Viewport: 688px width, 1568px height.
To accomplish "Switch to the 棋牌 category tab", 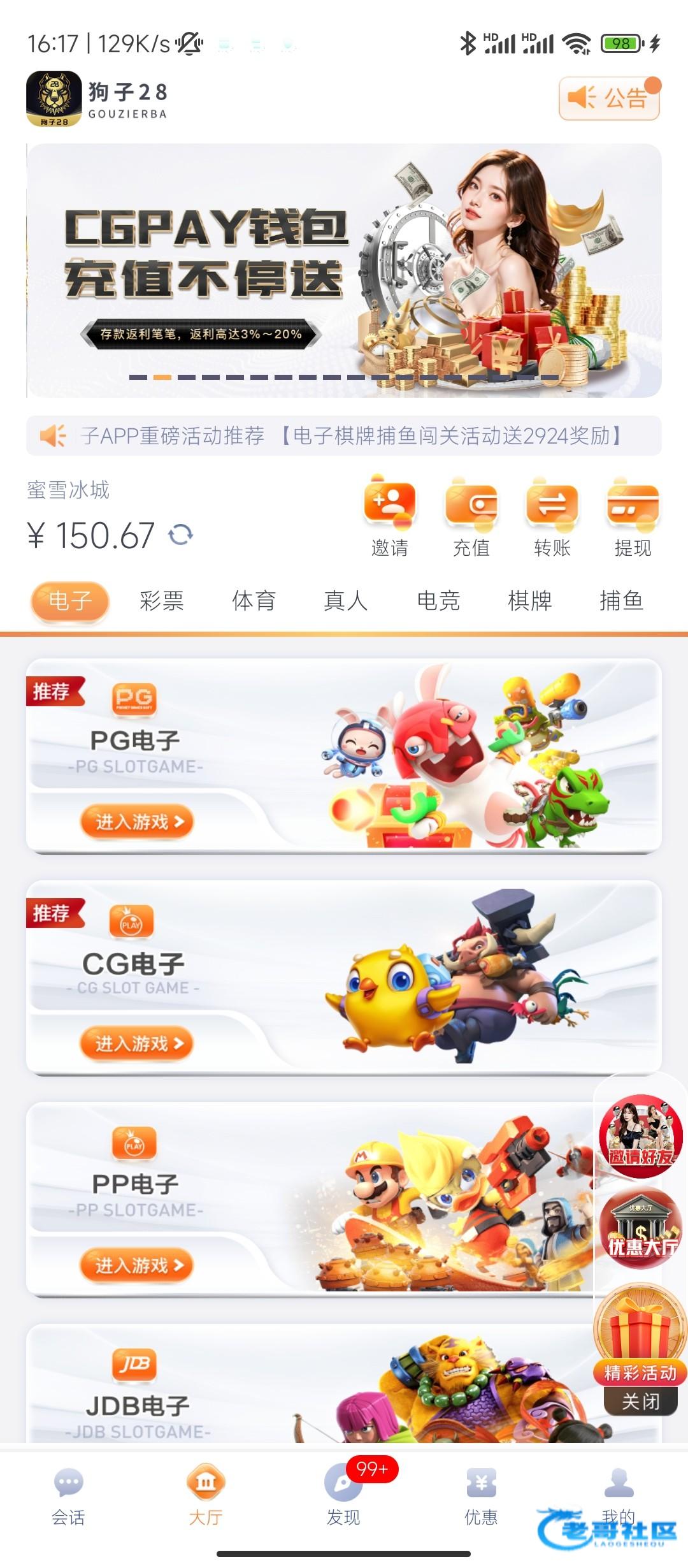I will pos(529,600).
